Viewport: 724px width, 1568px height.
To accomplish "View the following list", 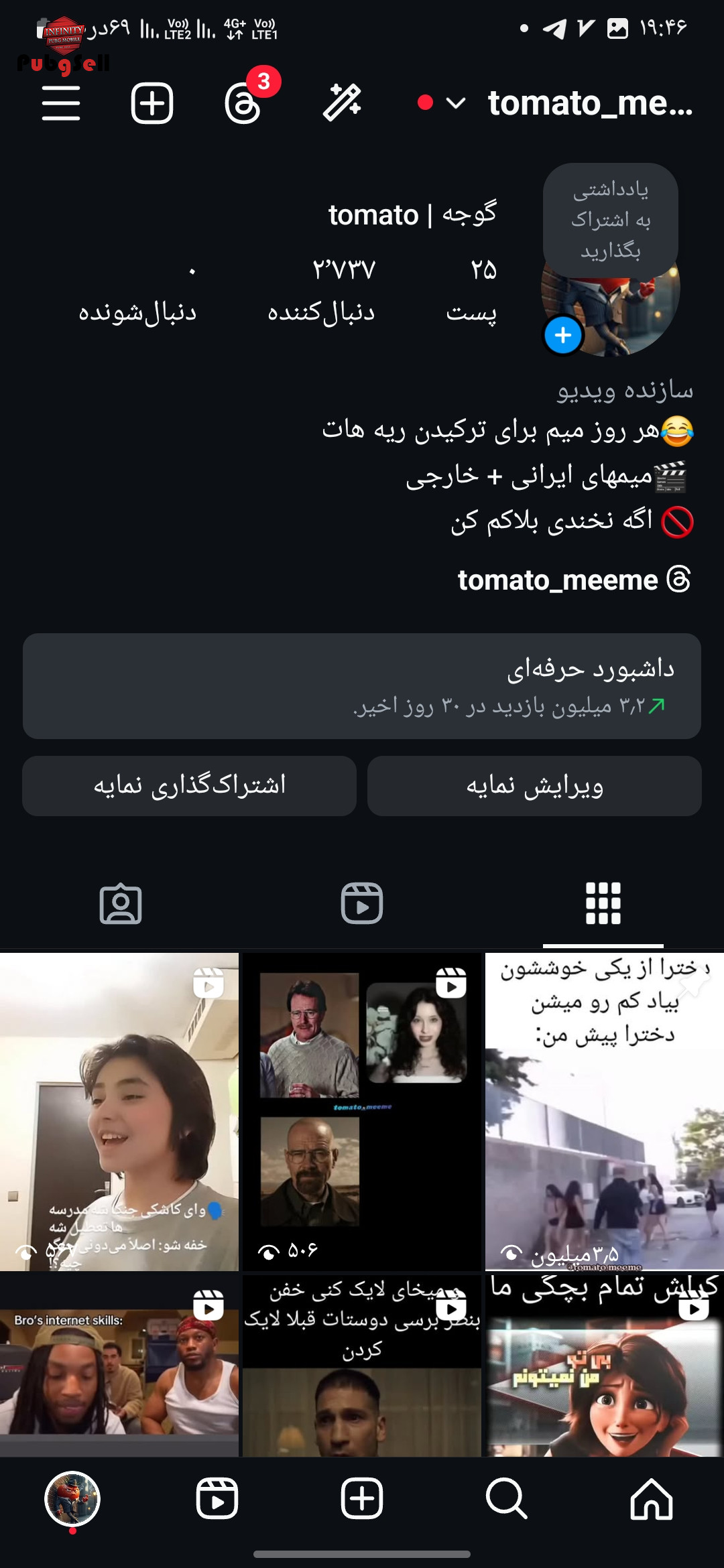I will coord(138,289).
